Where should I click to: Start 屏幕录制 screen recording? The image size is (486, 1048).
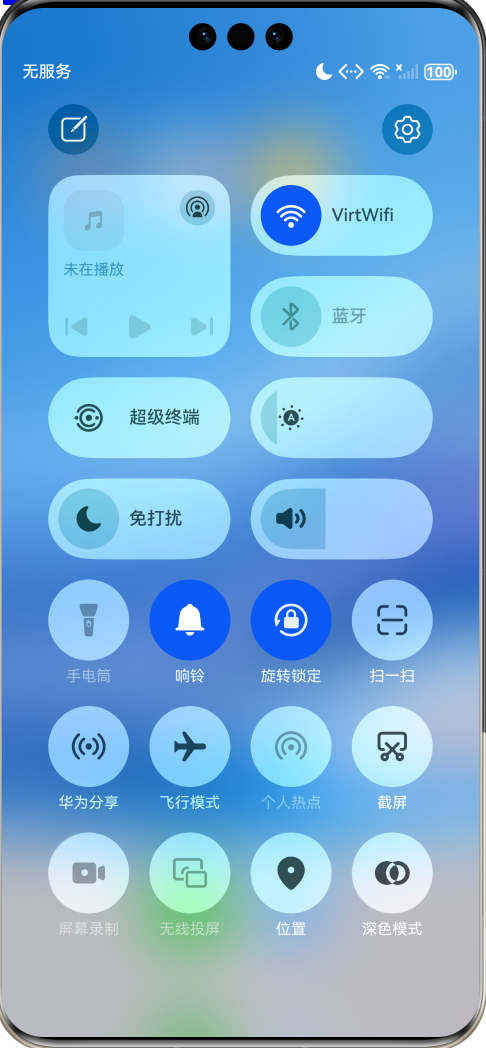[x=89, y=872]
